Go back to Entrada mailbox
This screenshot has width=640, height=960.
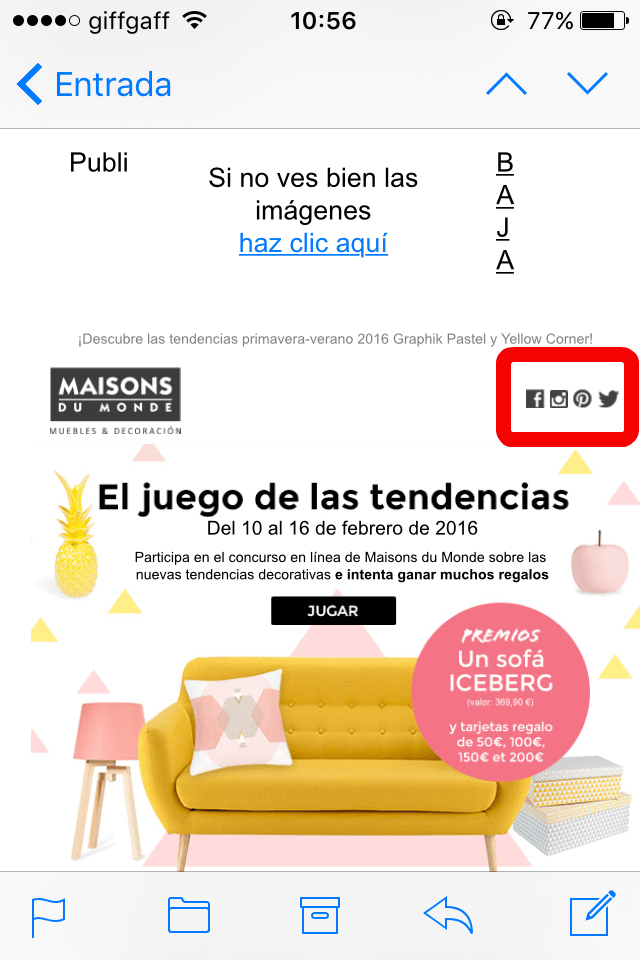coord(95,85)
